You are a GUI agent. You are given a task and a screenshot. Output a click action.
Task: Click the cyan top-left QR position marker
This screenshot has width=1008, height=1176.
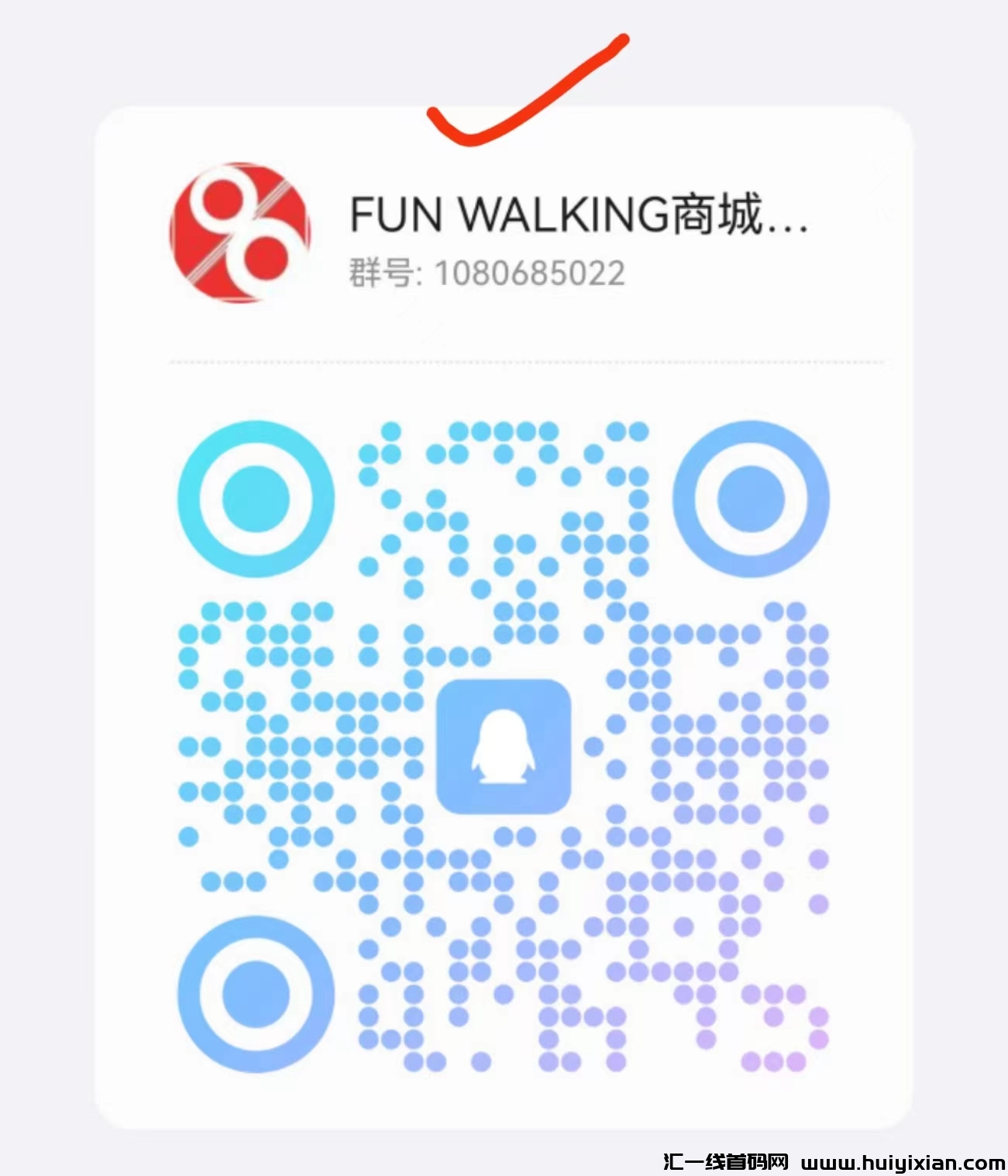pyautogui.click(x=256, y=500)
